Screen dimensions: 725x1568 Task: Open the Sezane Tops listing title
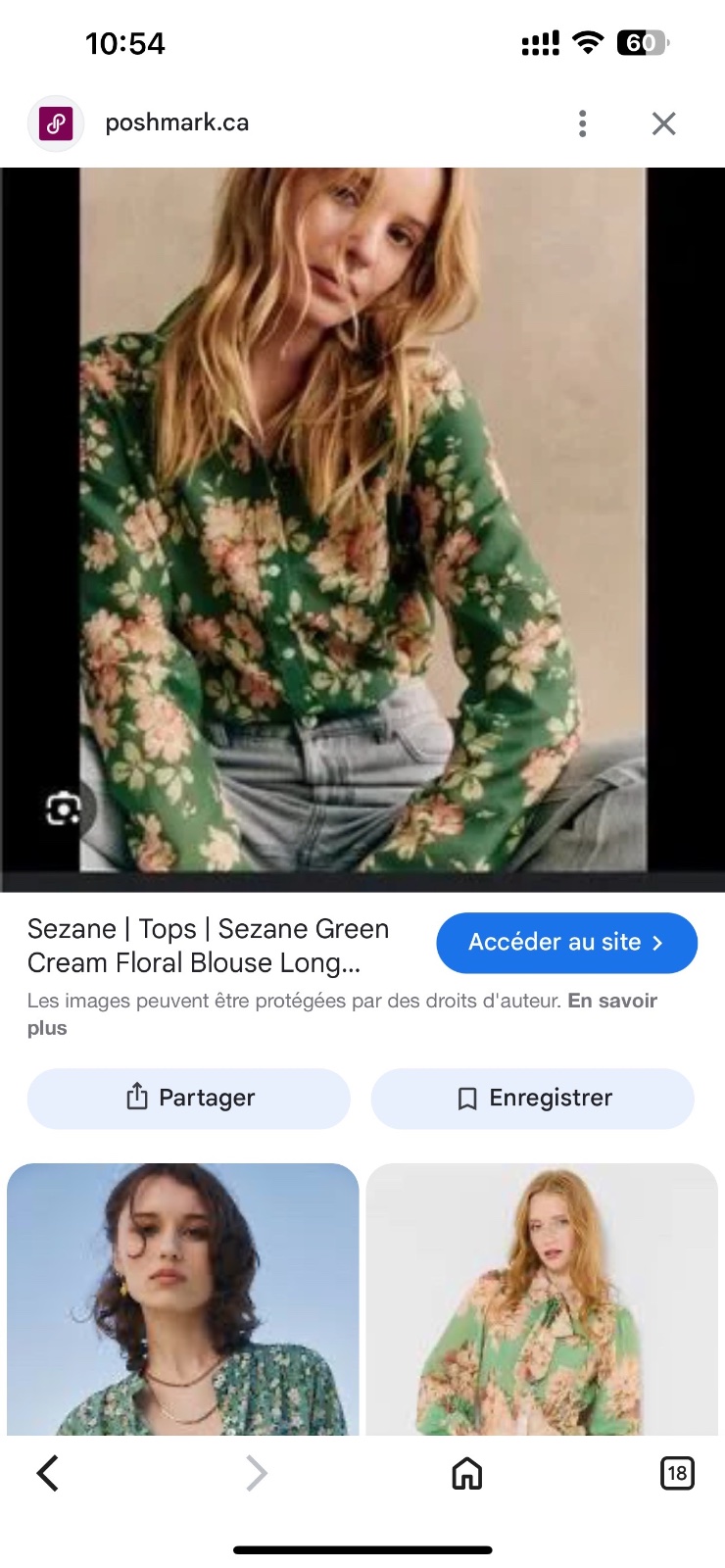click(x=209, y=946)
